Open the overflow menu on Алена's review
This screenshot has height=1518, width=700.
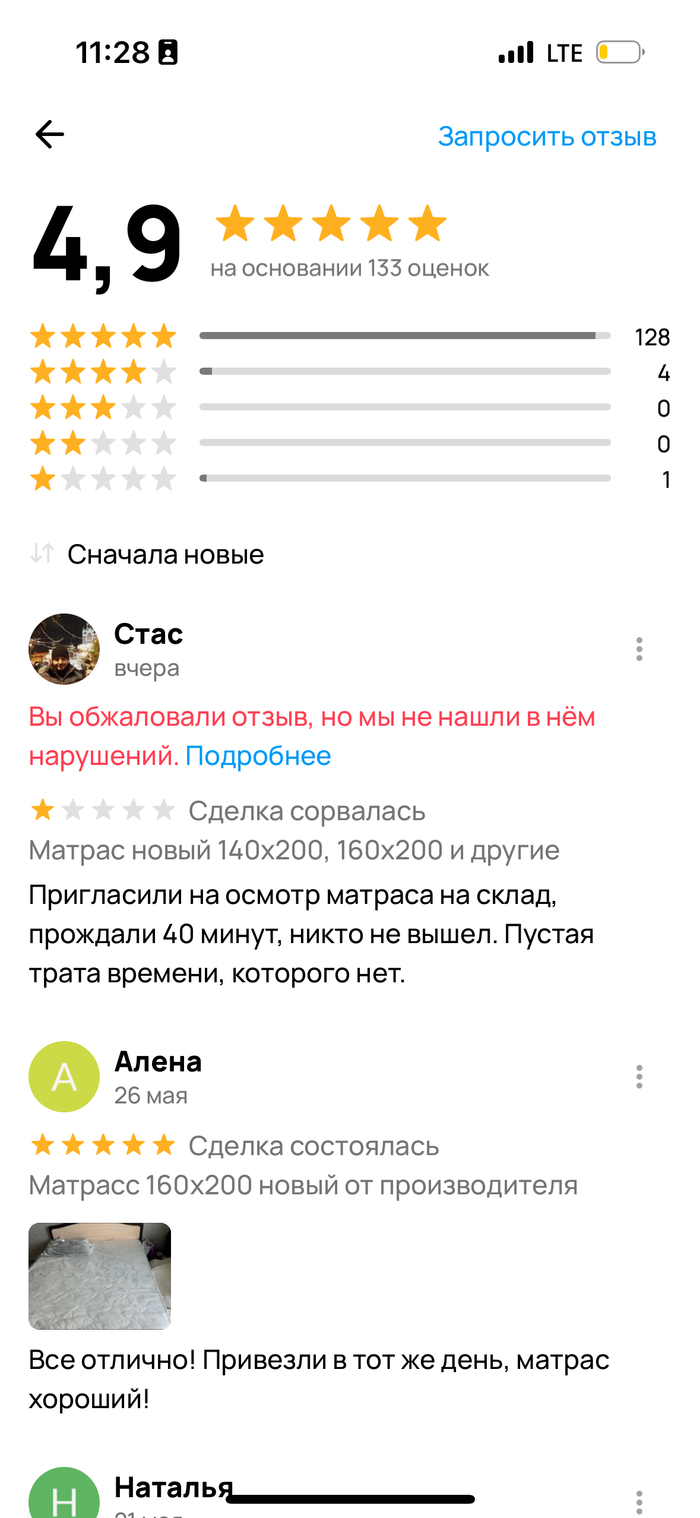click(x=639, y=1077)
